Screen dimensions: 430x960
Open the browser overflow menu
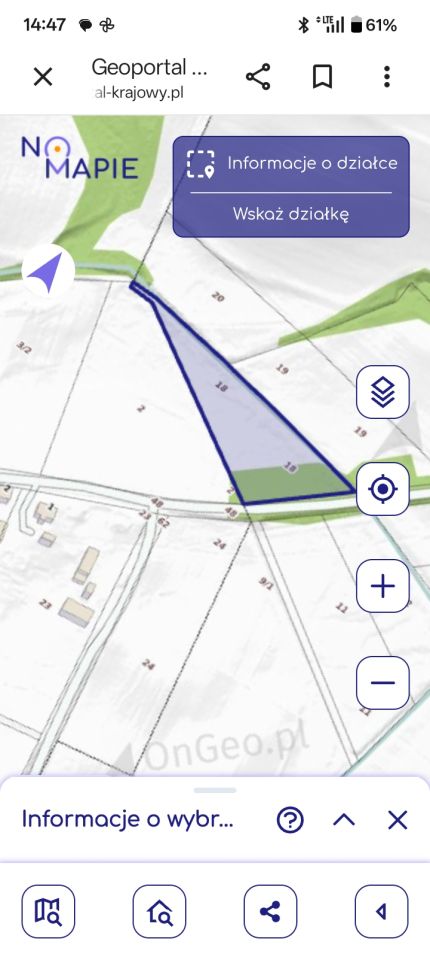(x=387, y=77)
